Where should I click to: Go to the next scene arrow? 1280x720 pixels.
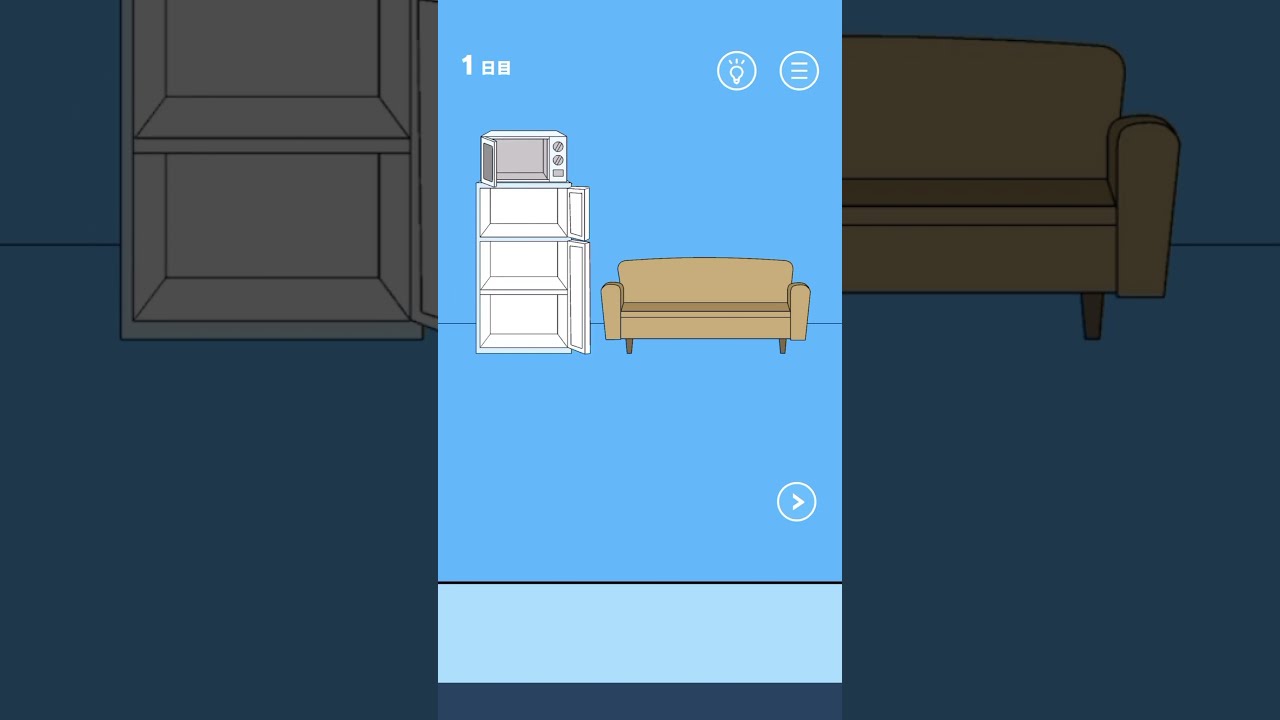[x=797, y=502]
